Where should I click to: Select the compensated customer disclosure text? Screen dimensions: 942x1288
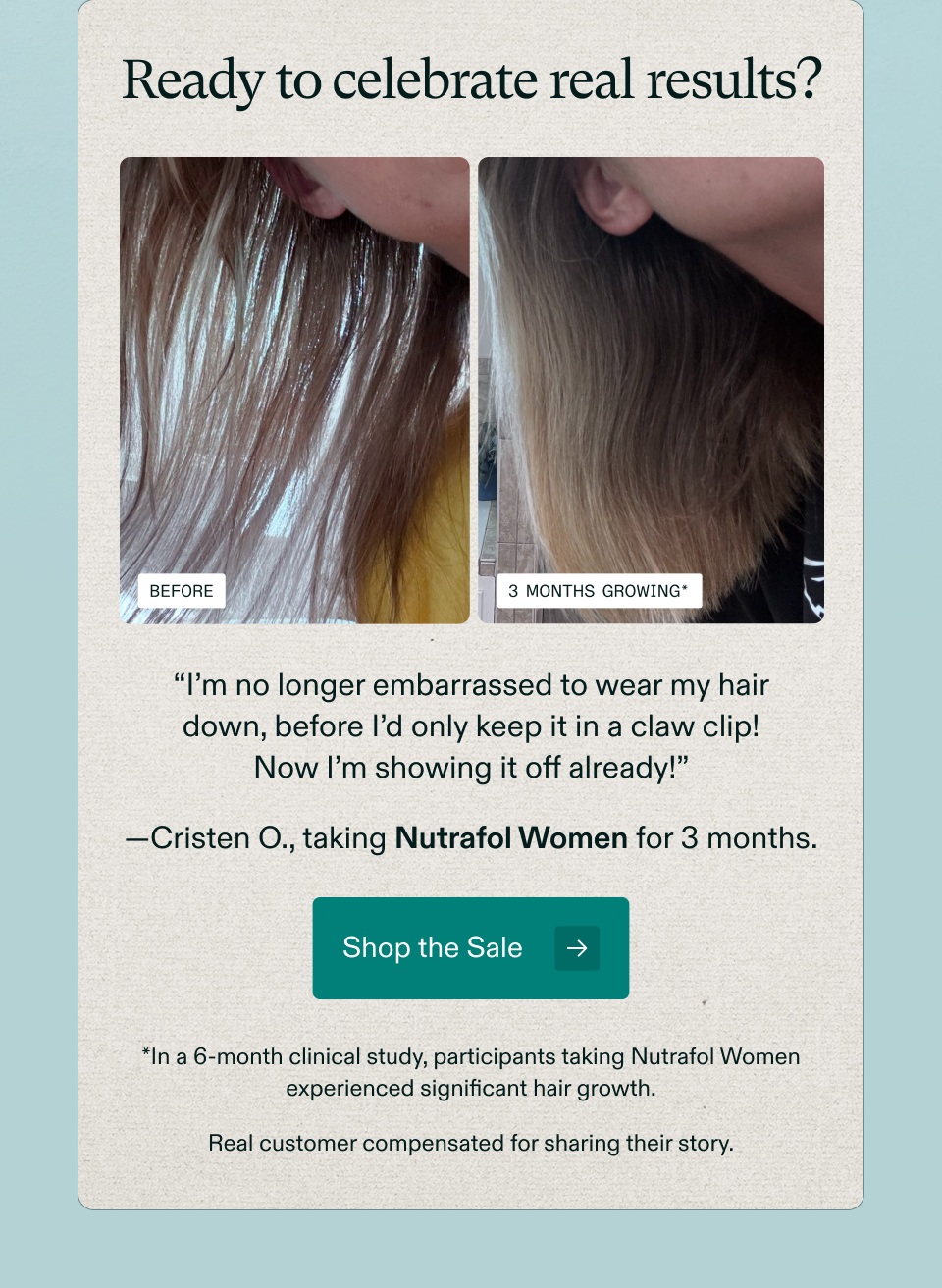(471, 1144)
